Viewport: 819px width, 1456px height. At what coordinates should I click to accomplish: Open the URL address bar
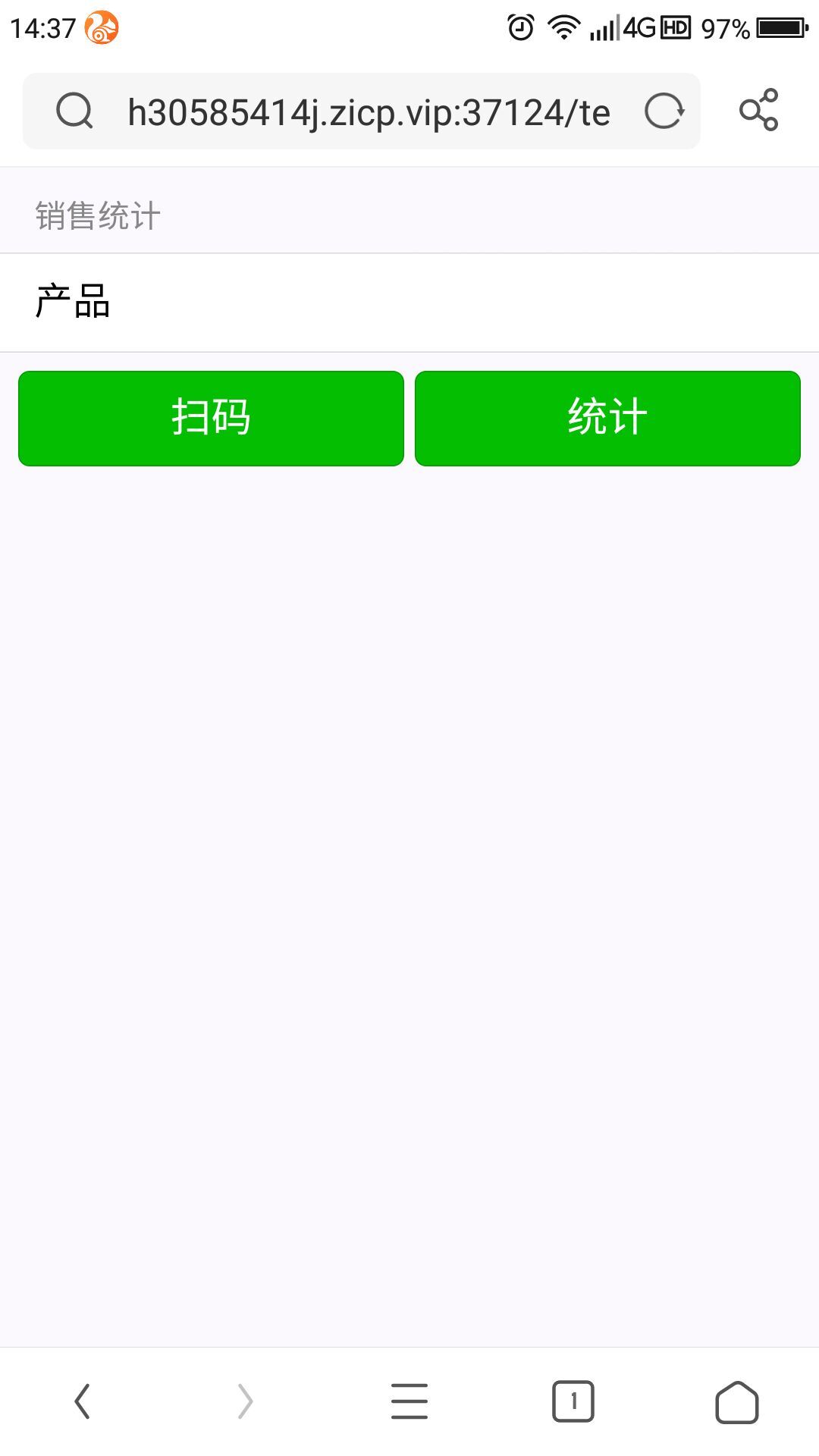click(x=369, y=112)
